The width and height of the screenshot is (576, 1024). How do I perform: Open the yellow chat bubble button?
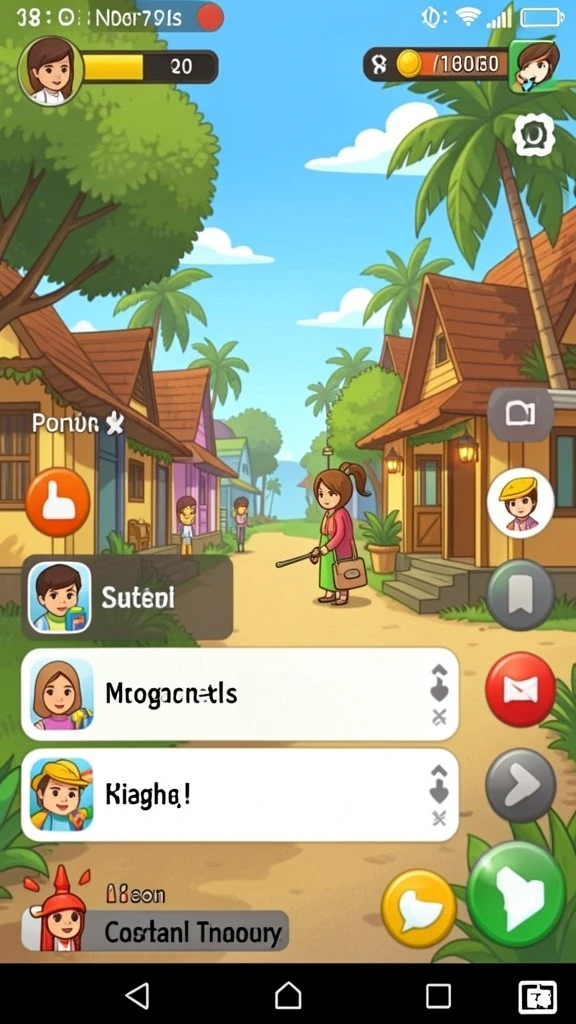[419, 908]
